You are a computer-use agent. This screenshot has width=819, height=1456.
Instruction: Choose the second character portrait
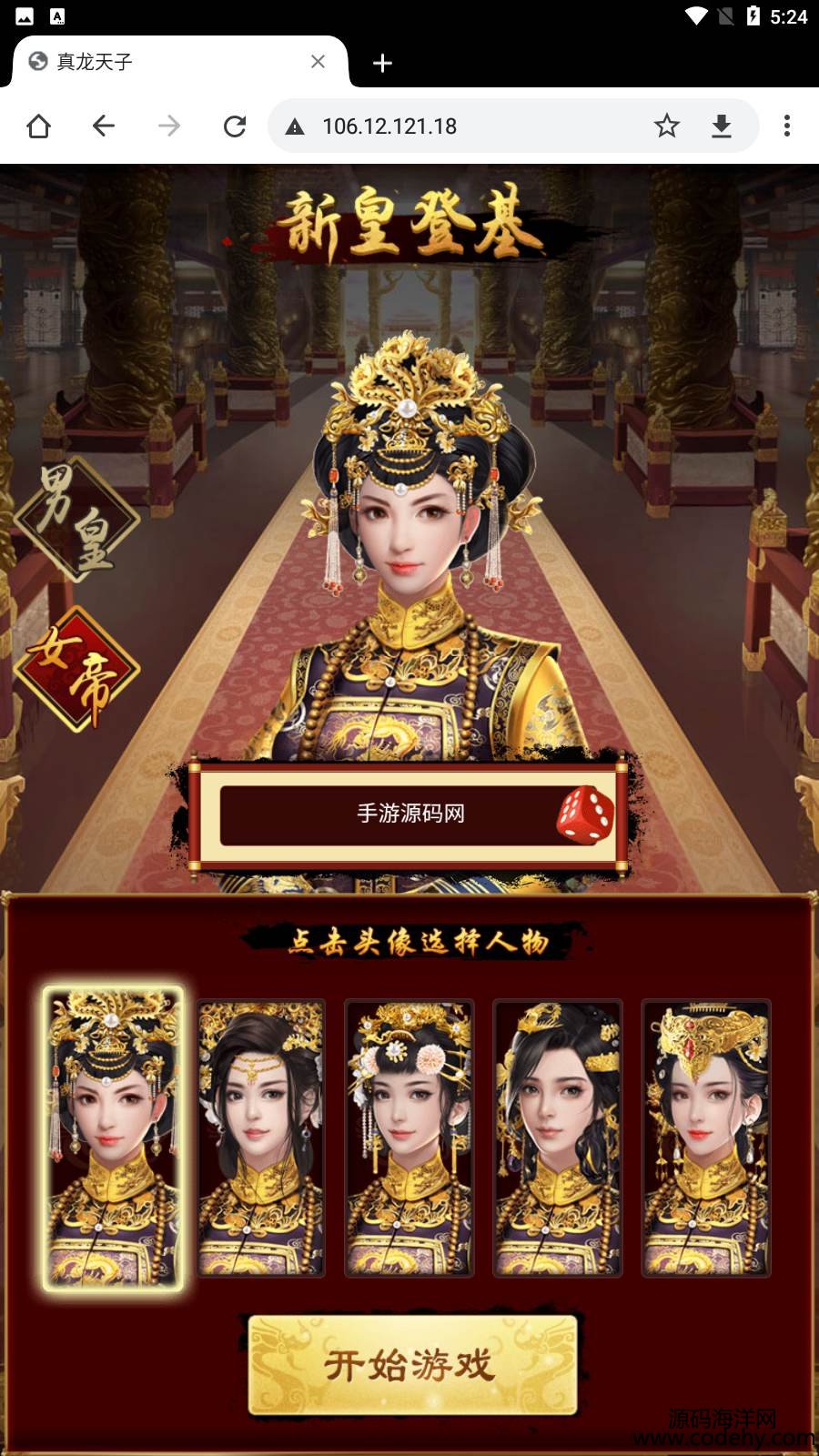pos(261,1137)
